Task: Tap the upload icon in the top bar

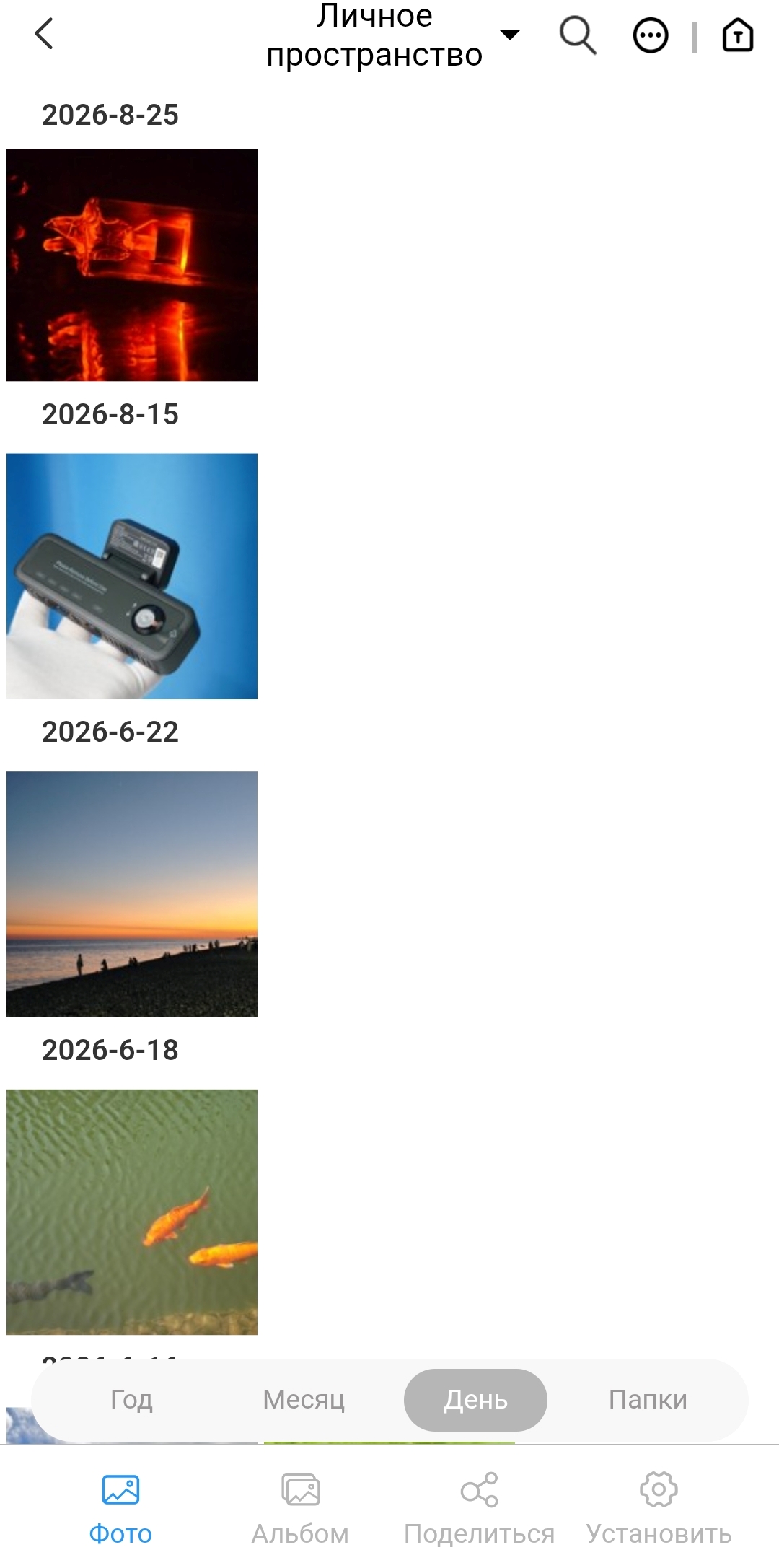Action: point(737,35)
